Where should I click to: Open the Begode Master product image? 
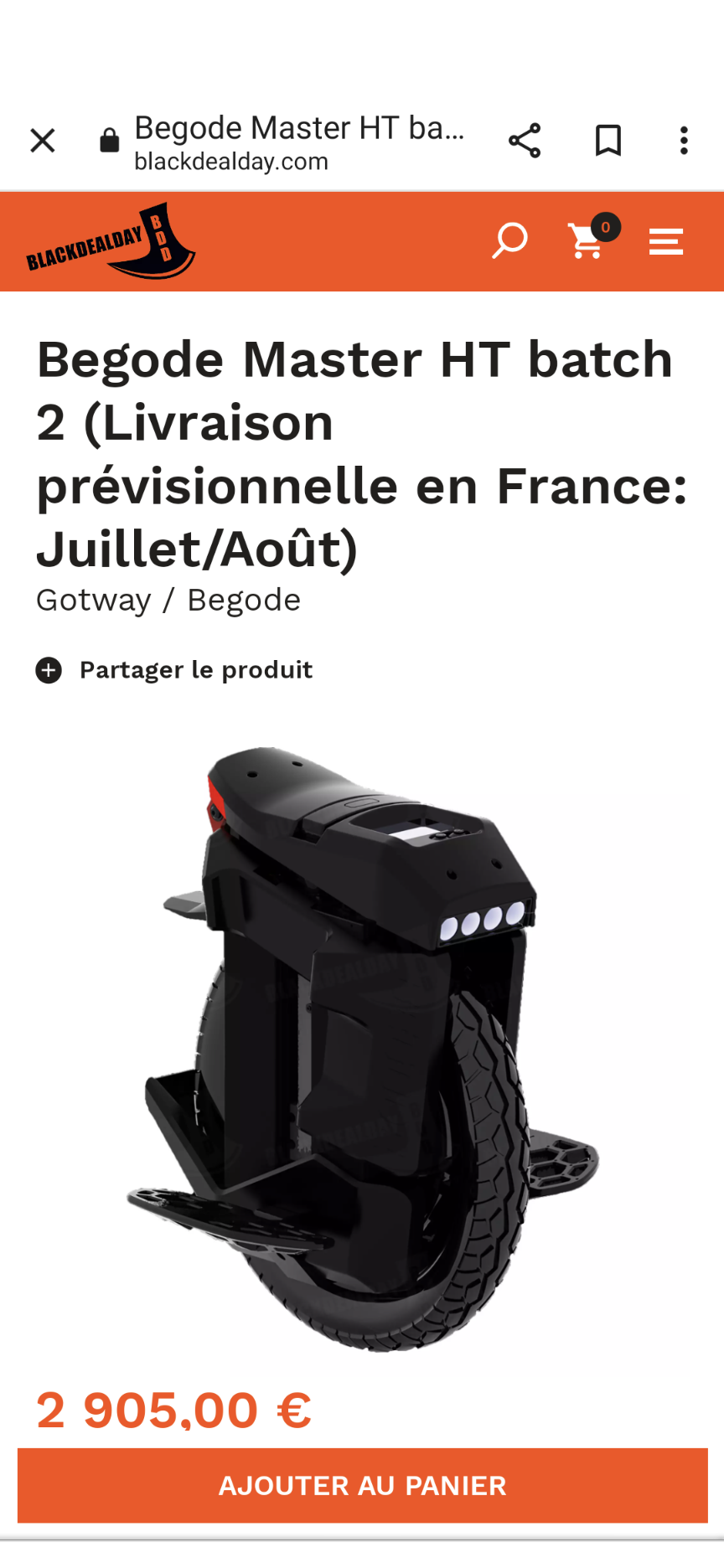coord(363,1047)
